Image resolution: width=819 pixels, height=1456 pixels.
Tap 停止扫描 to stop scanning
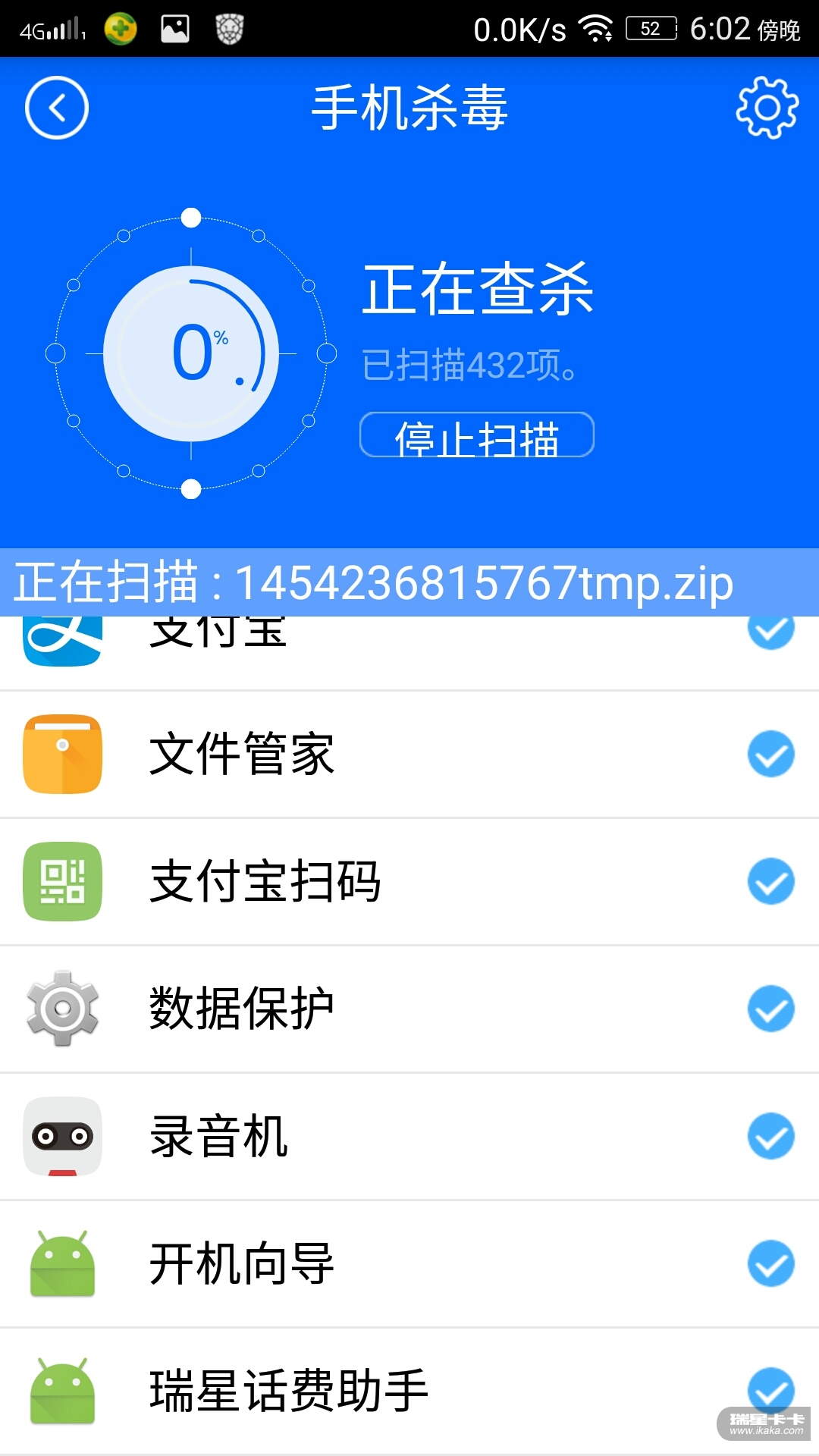476,435
